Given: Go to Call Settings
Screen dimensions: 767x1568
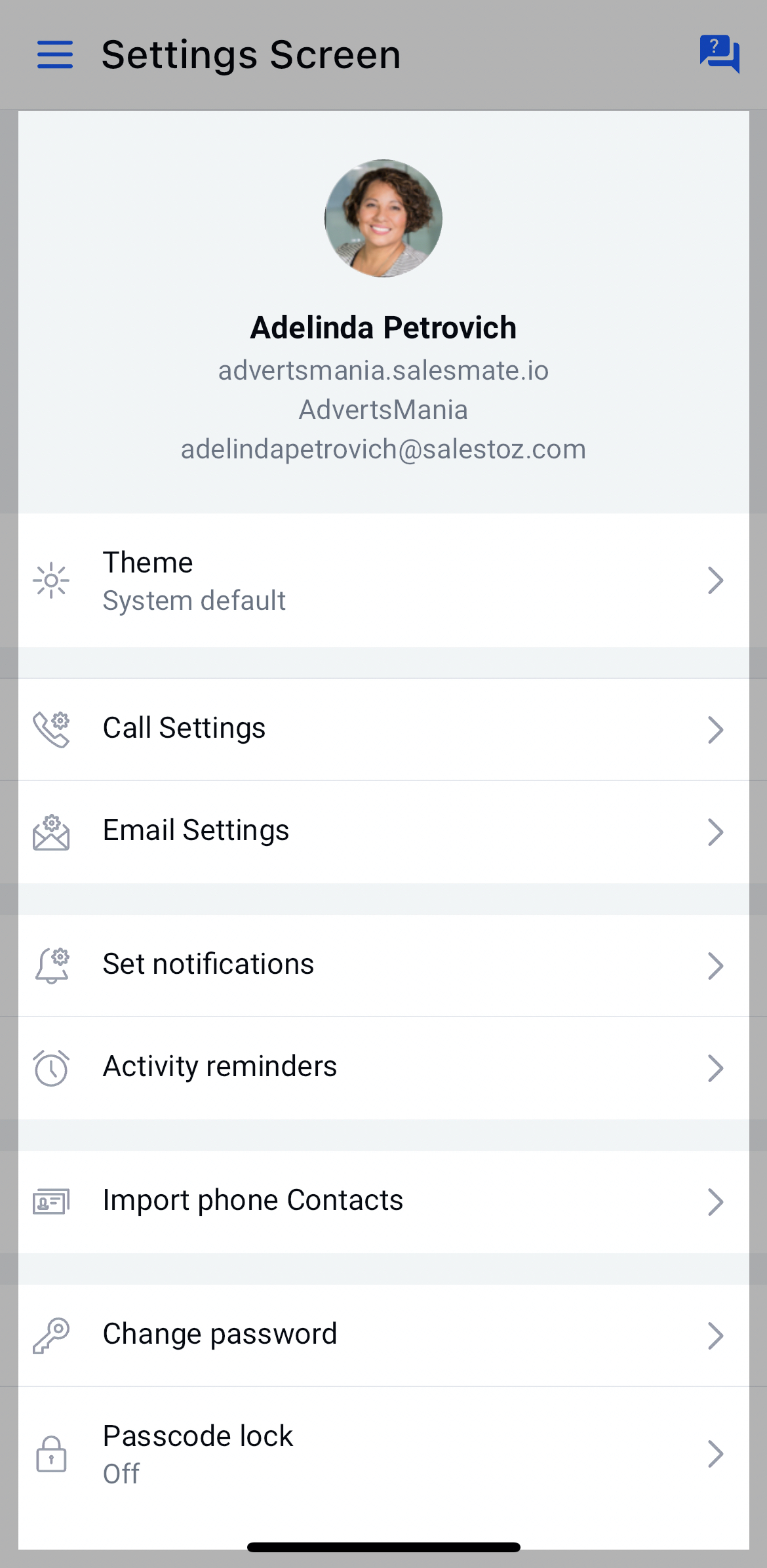Looking at the screenshot, I should [x=383, y=729].
